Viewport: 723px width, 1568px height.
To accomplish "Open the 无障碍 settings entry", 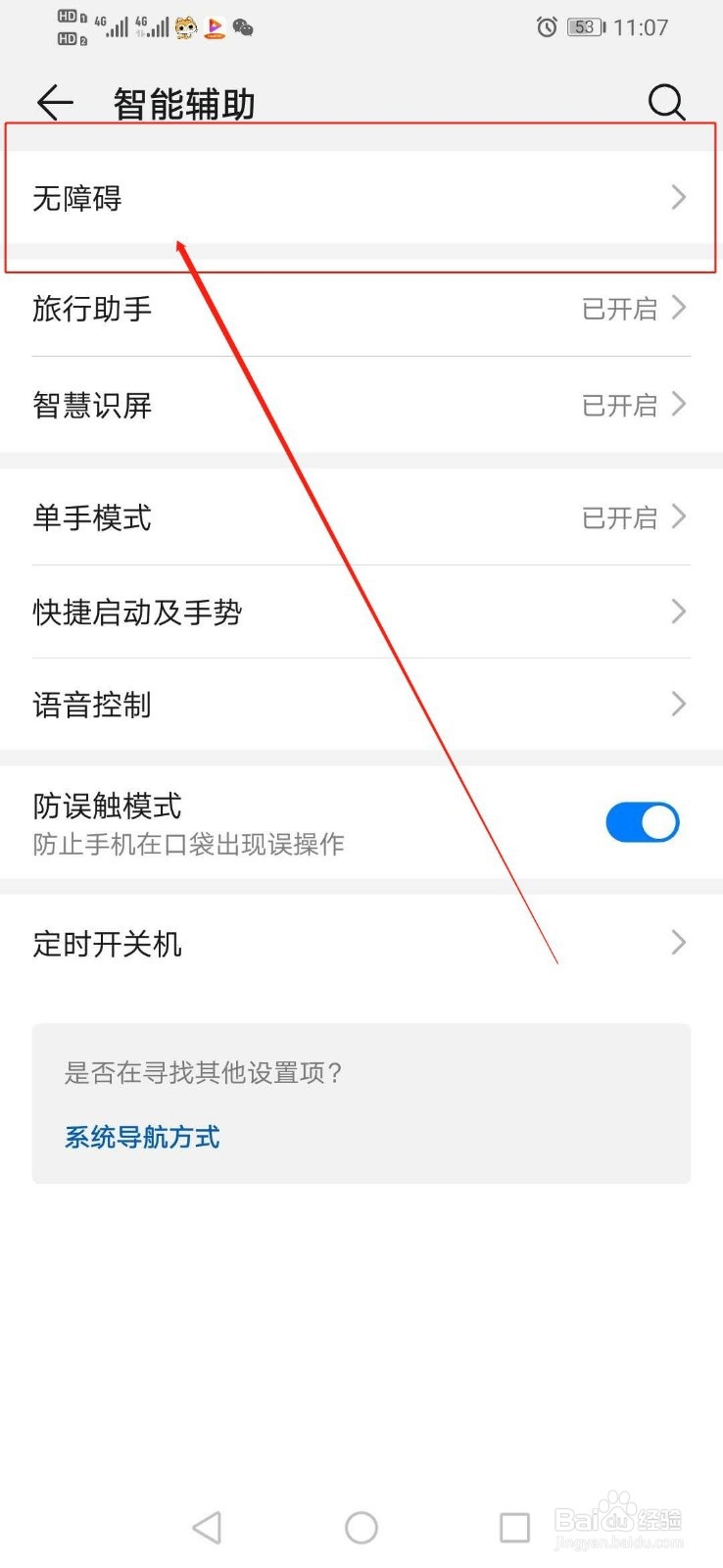I will point(361,198).
